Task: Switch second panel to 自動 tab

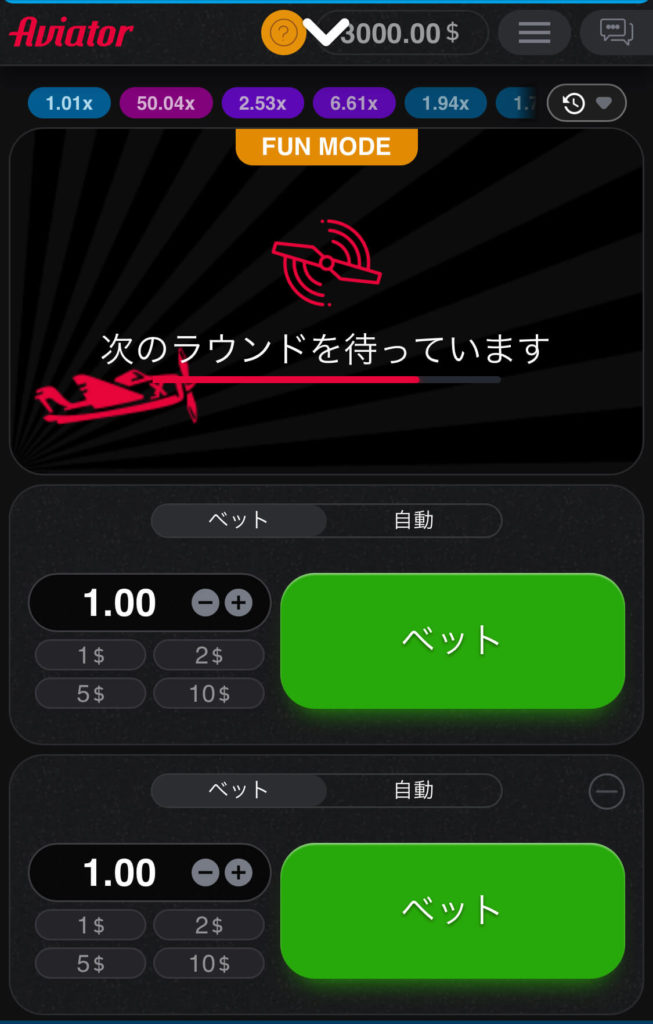Action: [413, 790]
